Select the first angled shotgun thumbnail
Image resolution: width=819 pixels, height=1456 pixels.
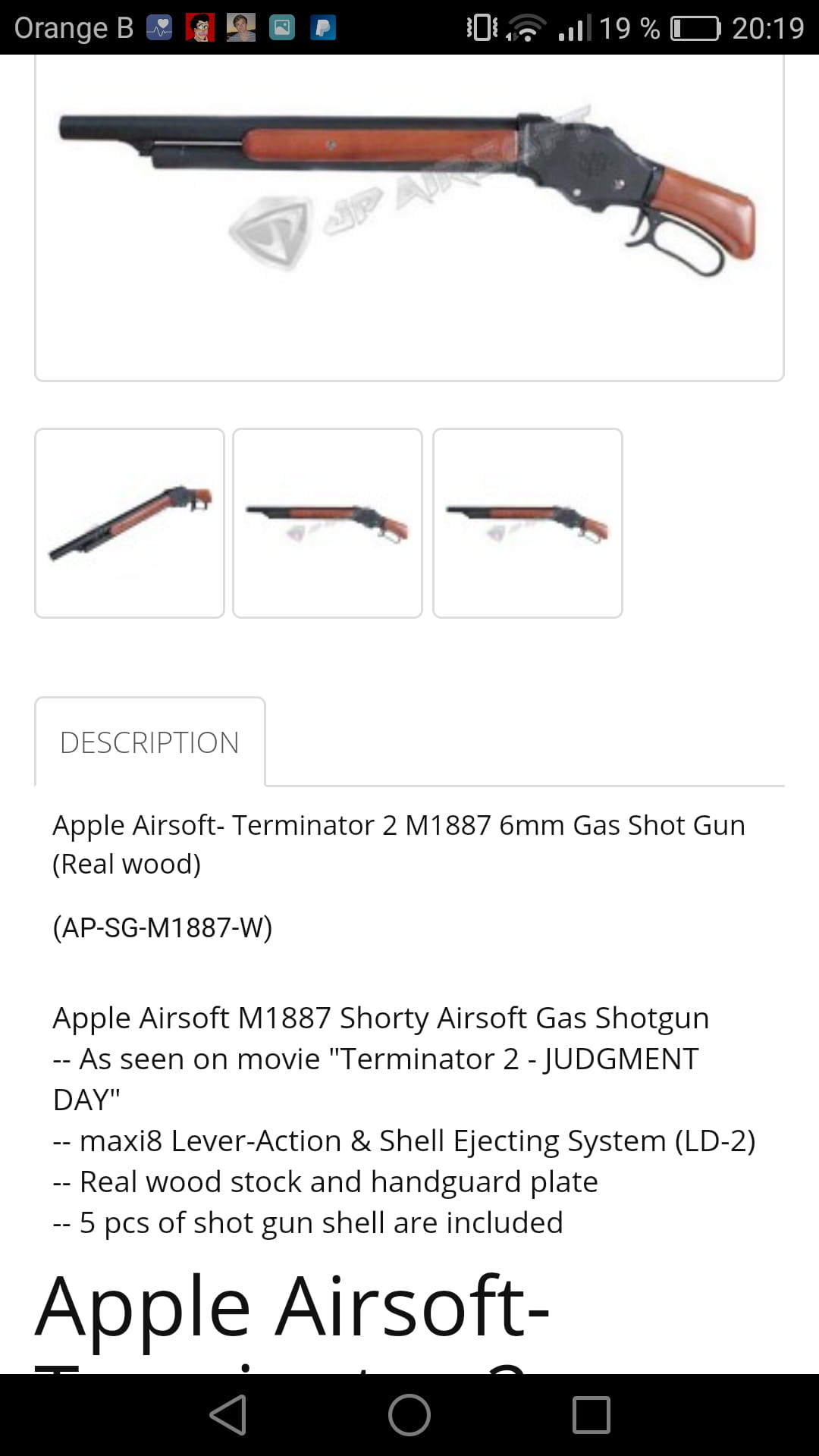point(130,523)
